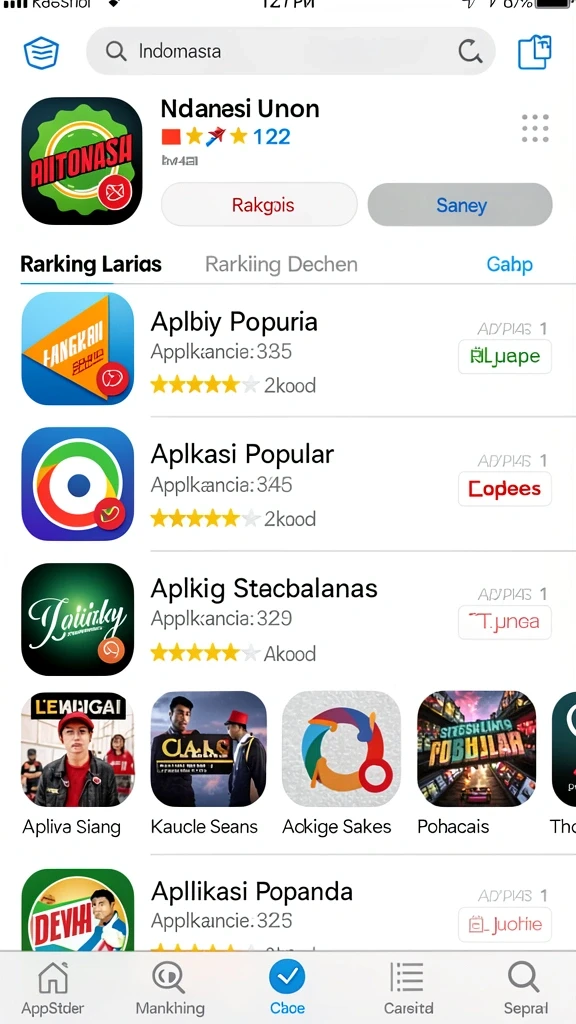Open the dots grid menu beside Ndanesi Unon
The height and width of the screenshot is (1024, 576).
[535, 128]
